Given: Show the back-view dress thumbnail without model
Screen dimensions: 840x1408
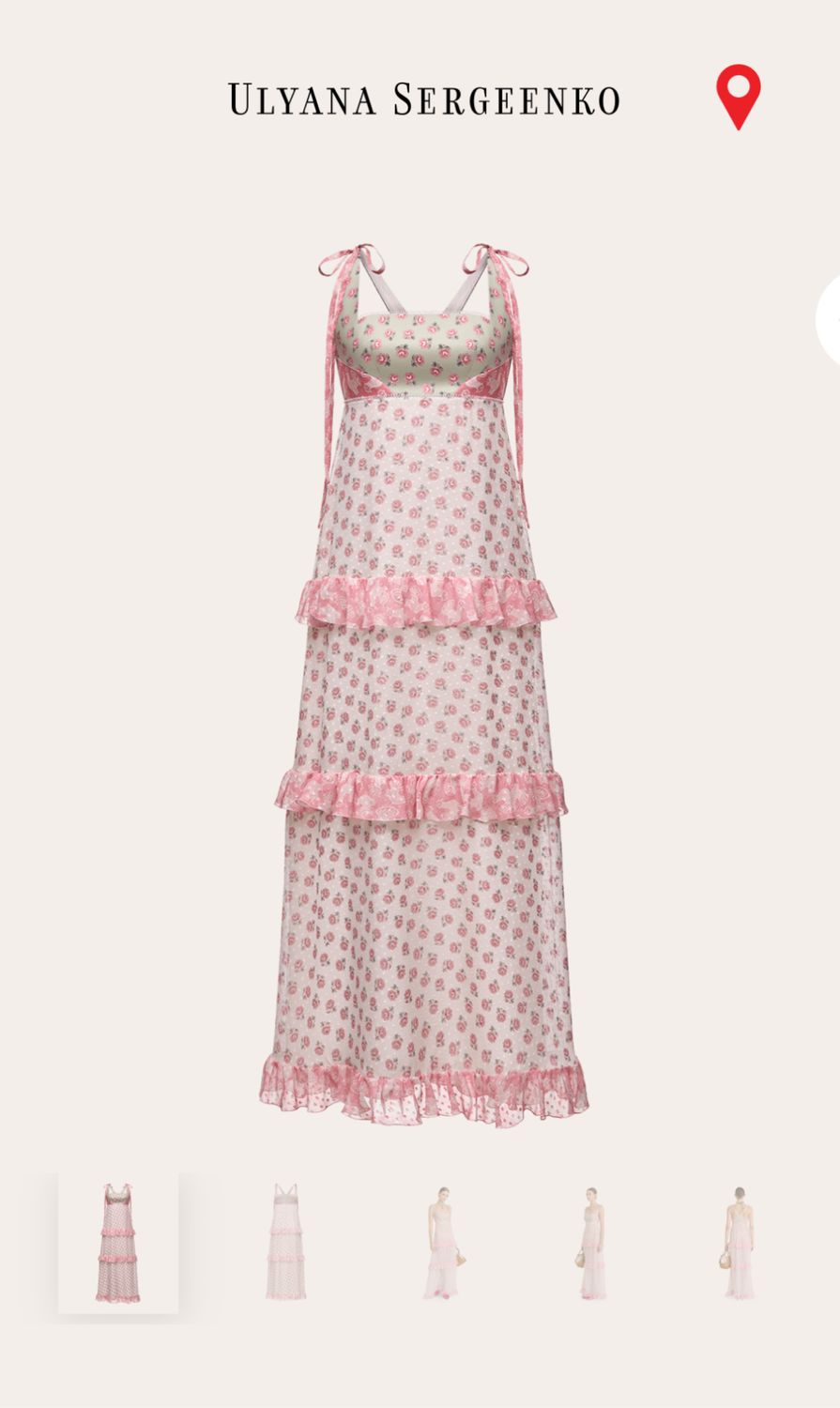Looking at the screenshot, I should click(x=285, y=1242).
